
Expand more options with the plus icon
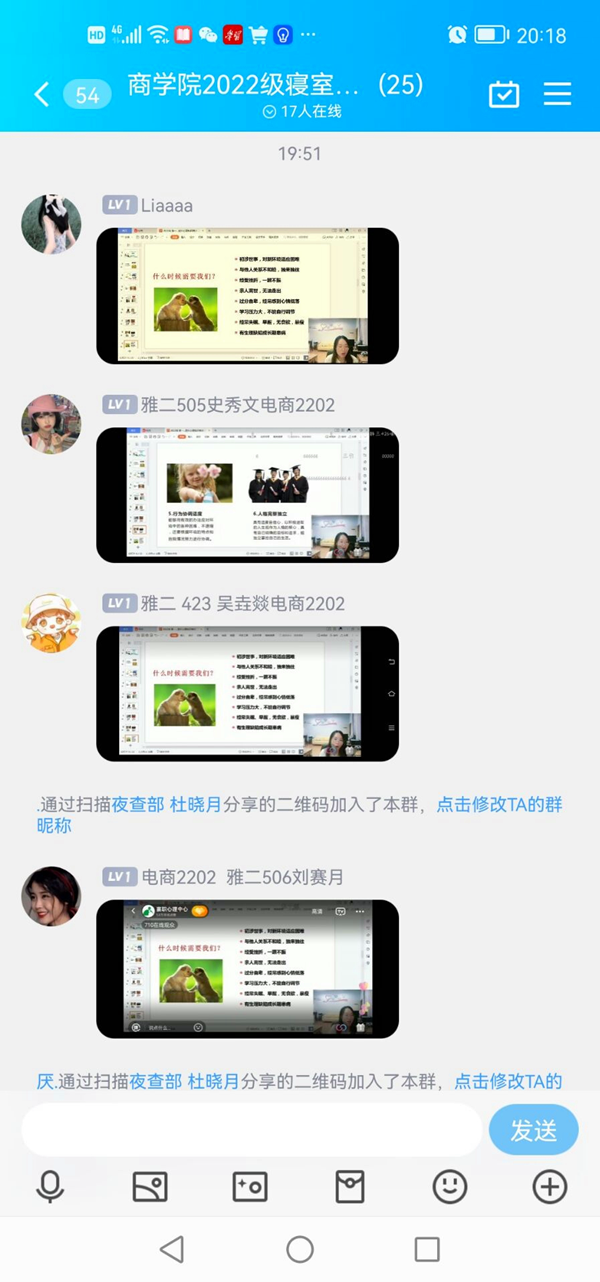pos(549,1187)
